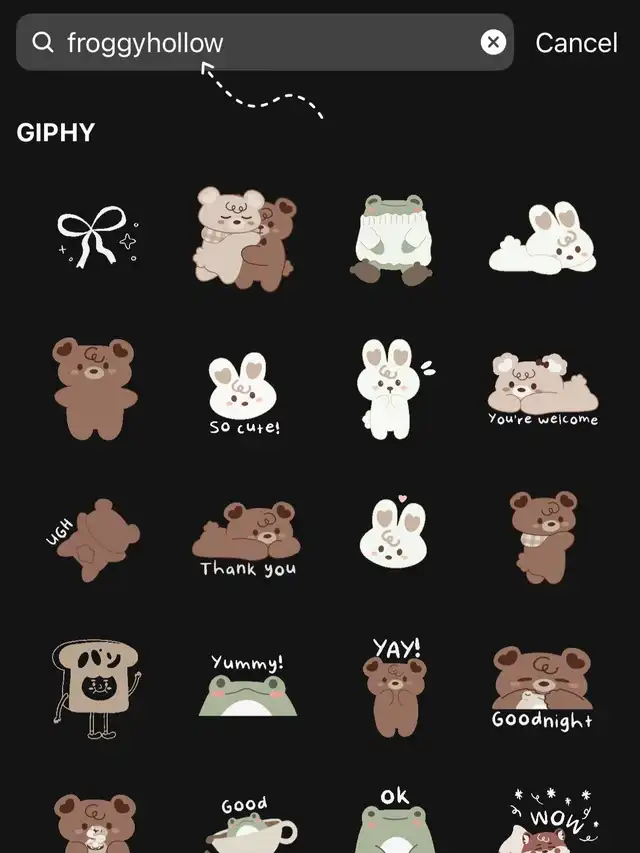Tap the froggyhollow search field
Screen dimensions: 640x853
(260, 42)
